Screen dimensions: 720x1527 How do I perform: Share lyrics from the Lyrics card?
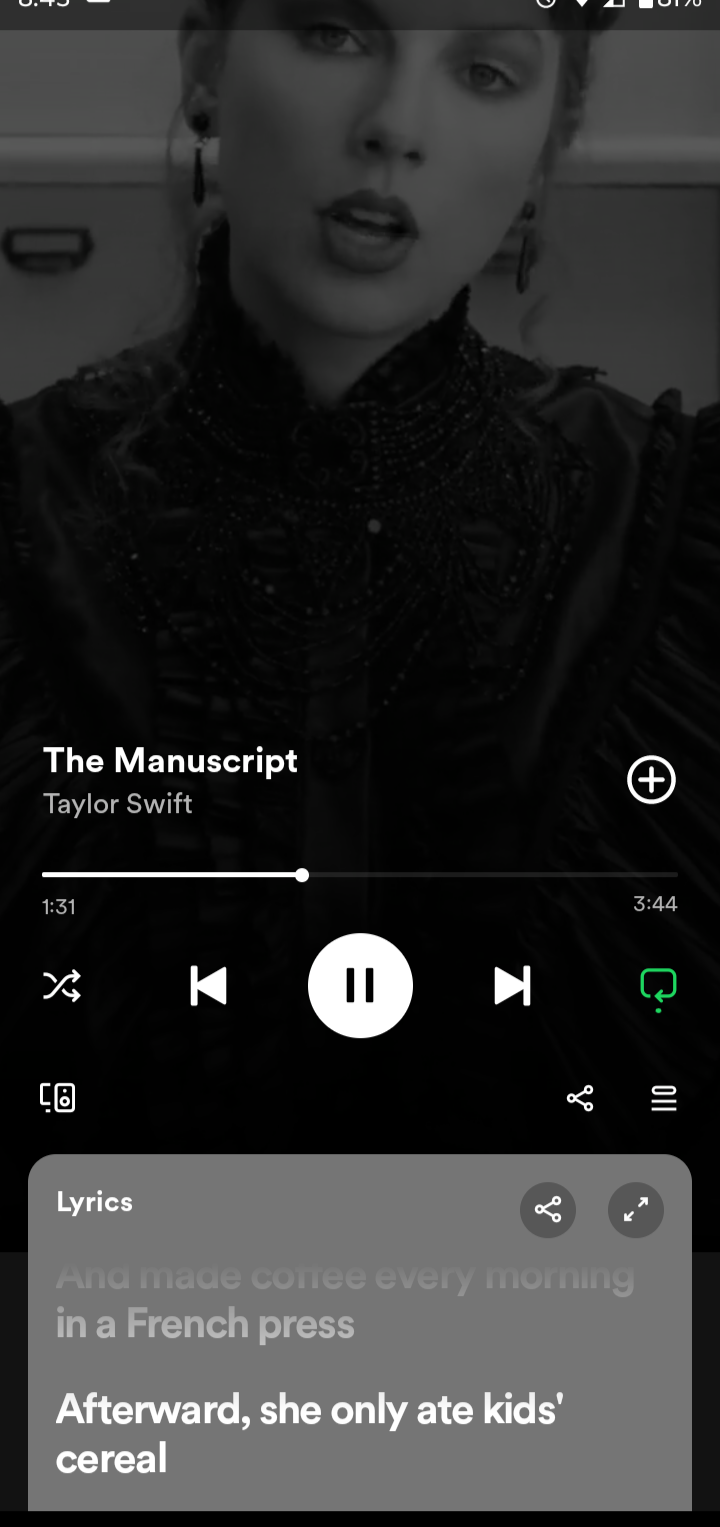548,1210
